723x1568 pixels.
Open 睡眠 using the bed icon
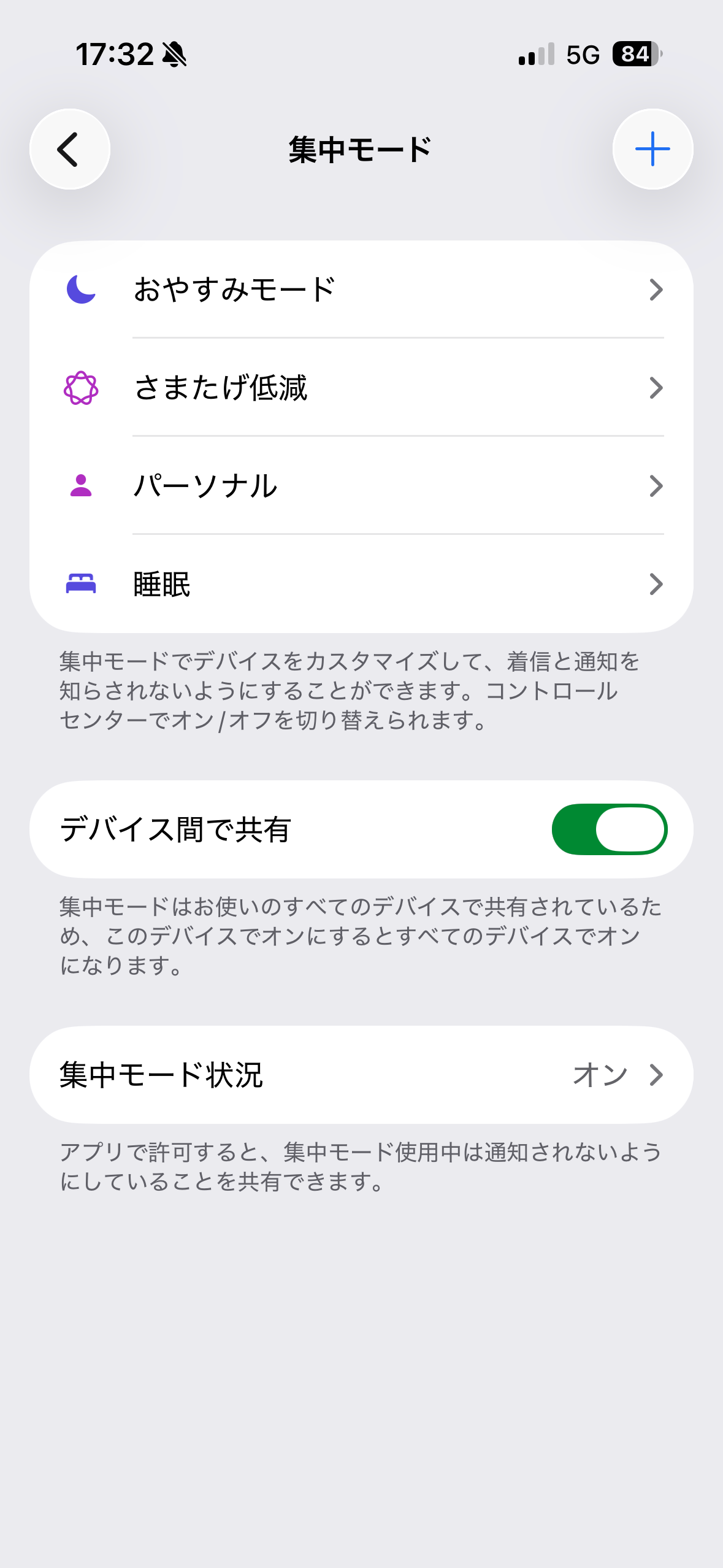point(82,584)
